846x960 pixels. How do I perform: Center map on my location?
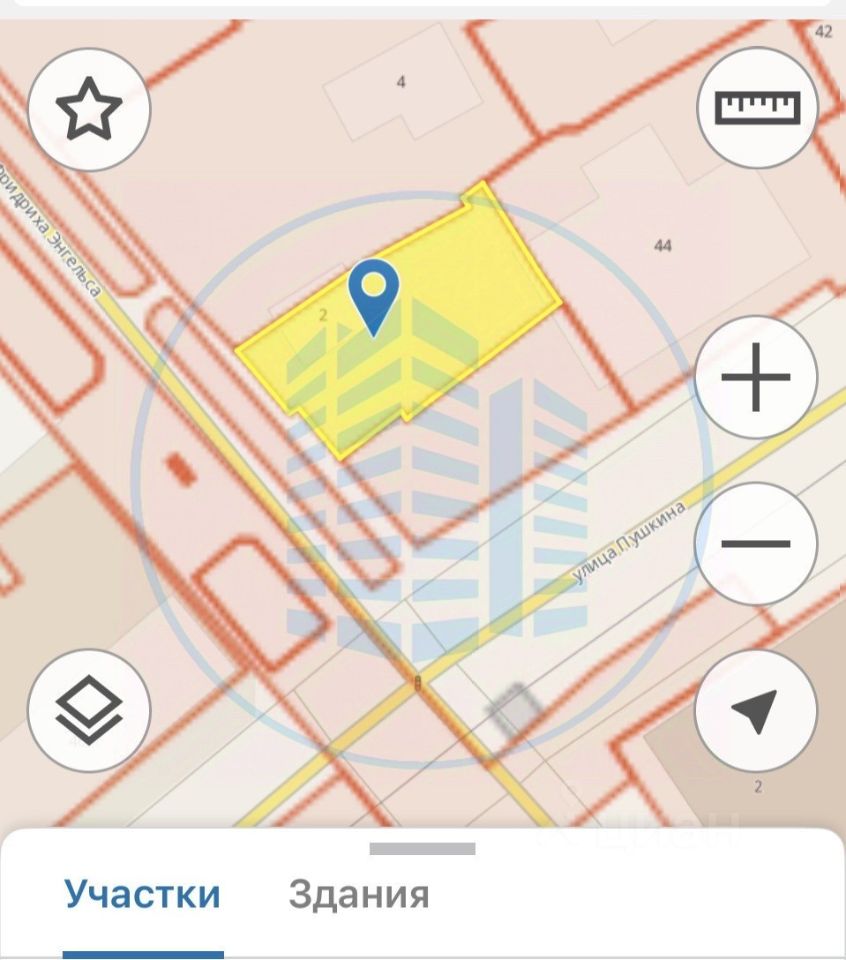click(756, 710)
